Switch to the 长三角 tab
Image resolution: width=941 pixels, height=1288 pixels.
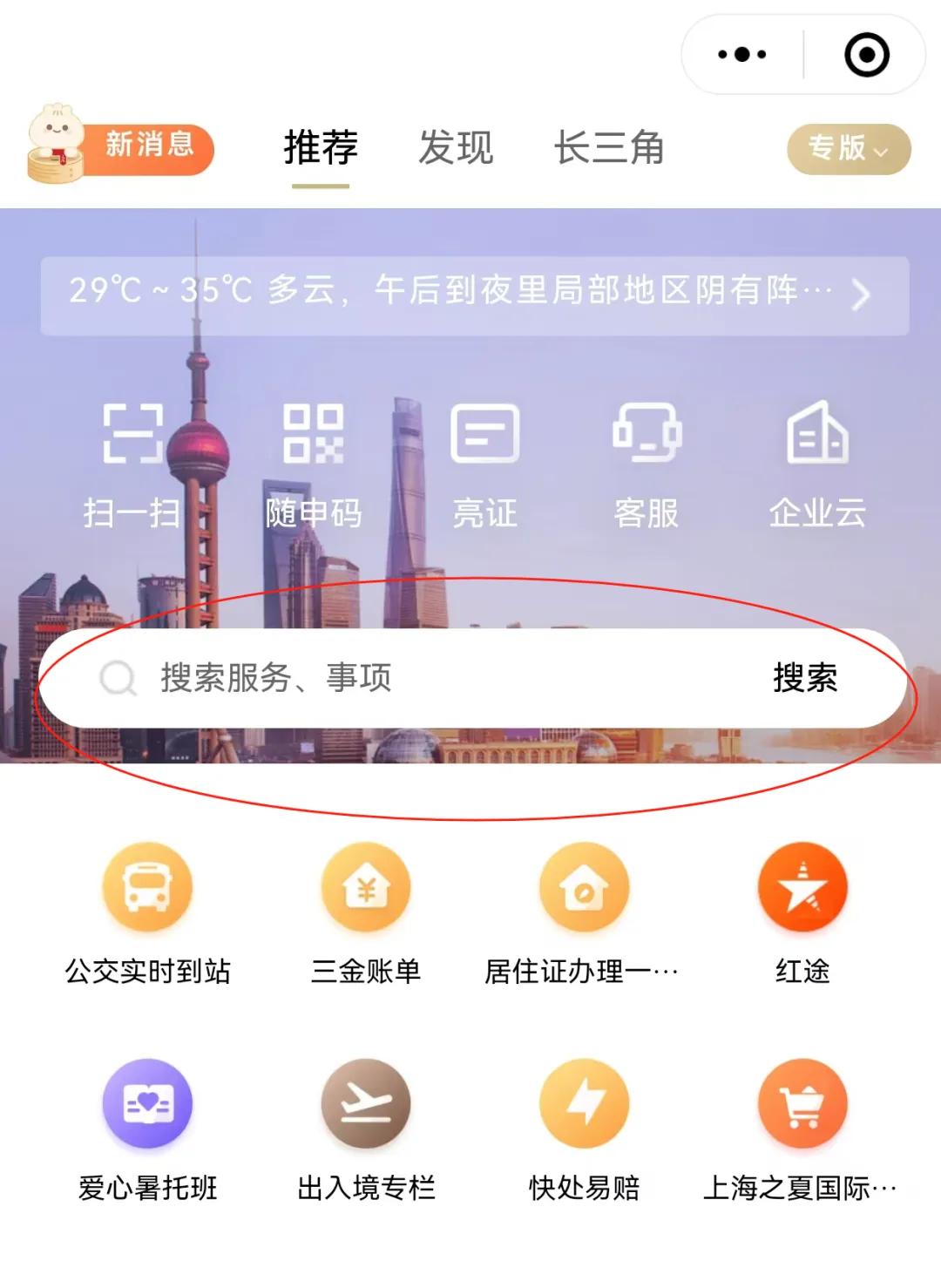609,147
